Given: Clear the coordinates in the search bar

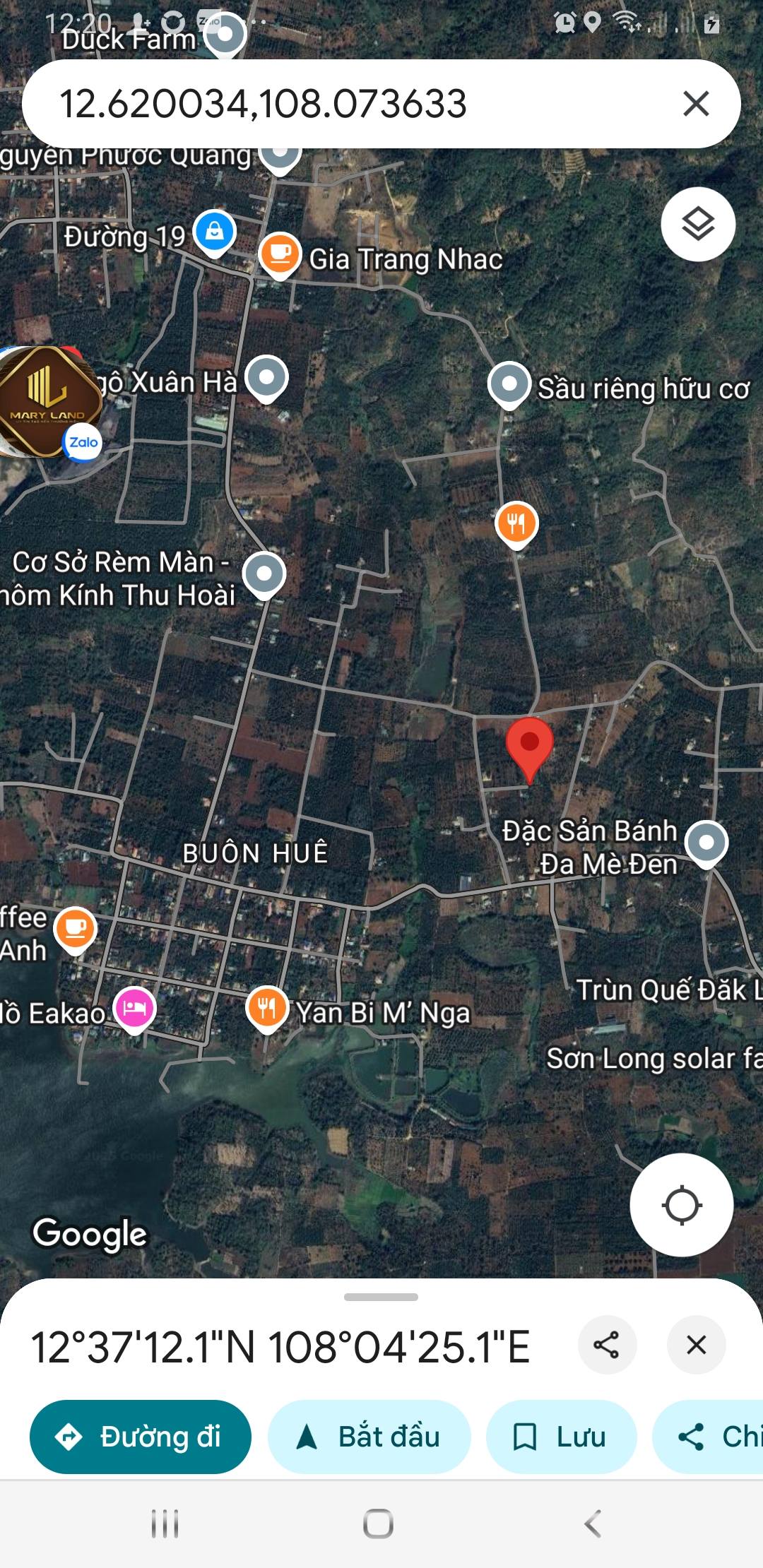Looking at the screenshot, I should 696,104.
